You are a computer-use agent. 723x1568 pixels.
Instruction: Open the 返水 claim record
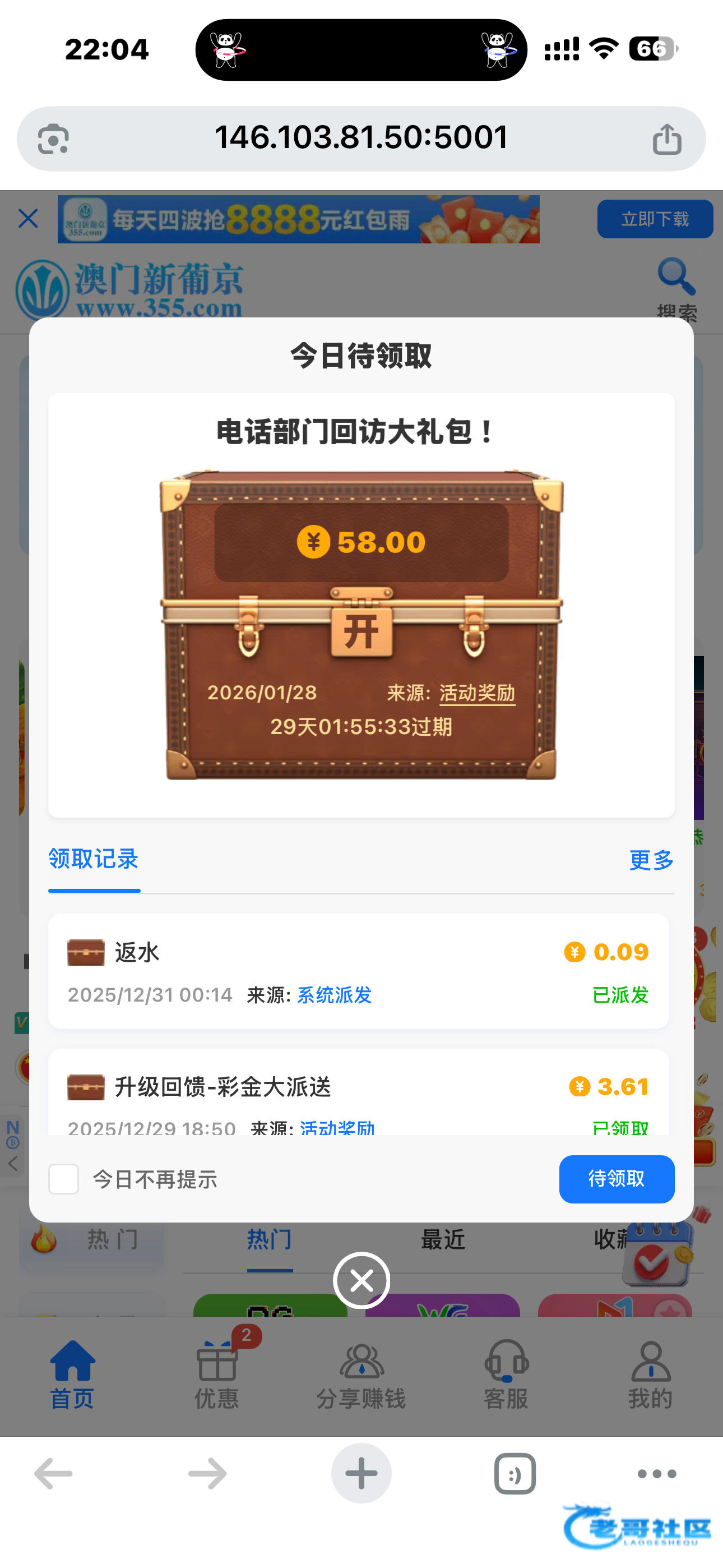358,971
